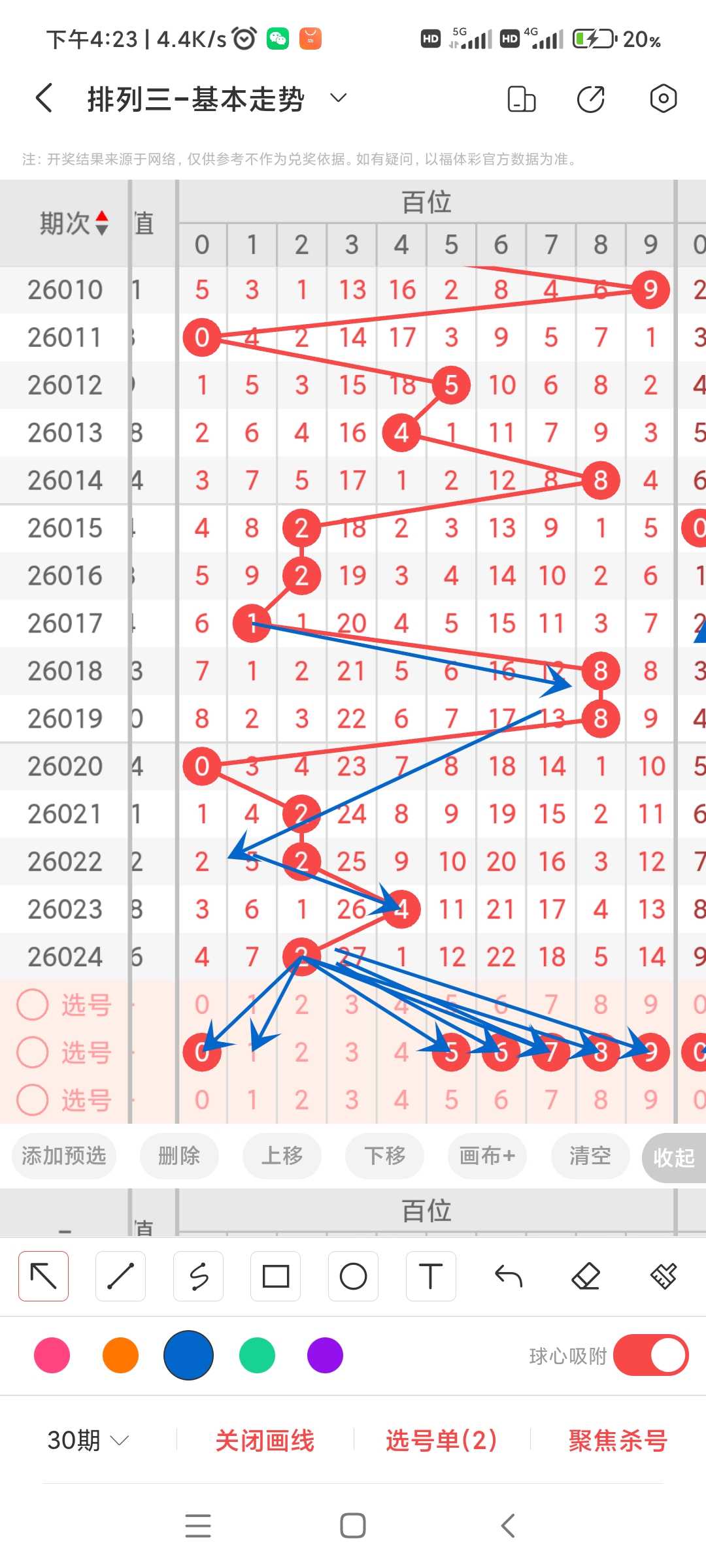Collapse the panel with 收起
Image resolution: width=706 pixels, height=1568 pixels.
673,1158
